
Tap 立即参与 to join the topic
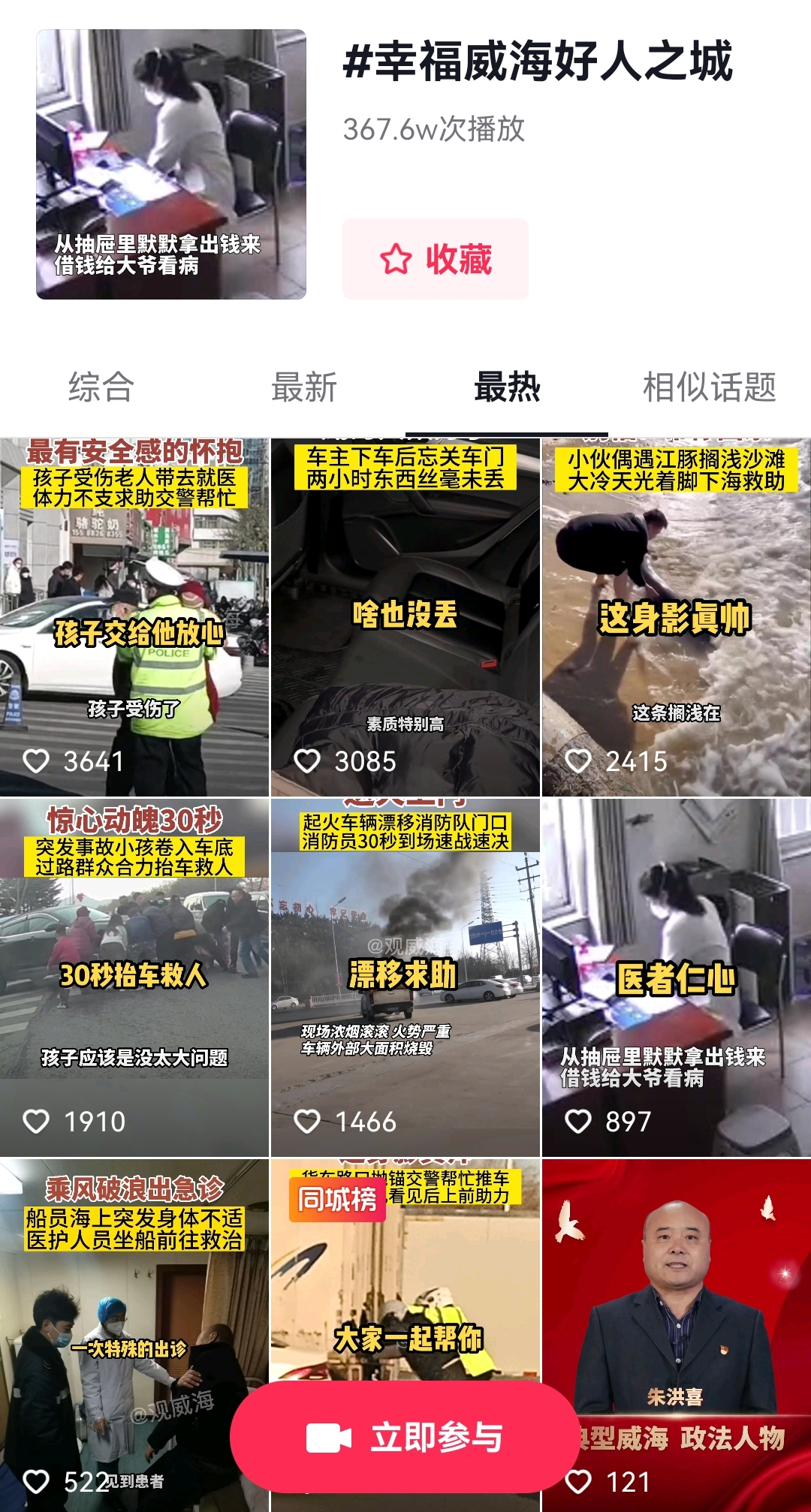tap(405, 1437)
